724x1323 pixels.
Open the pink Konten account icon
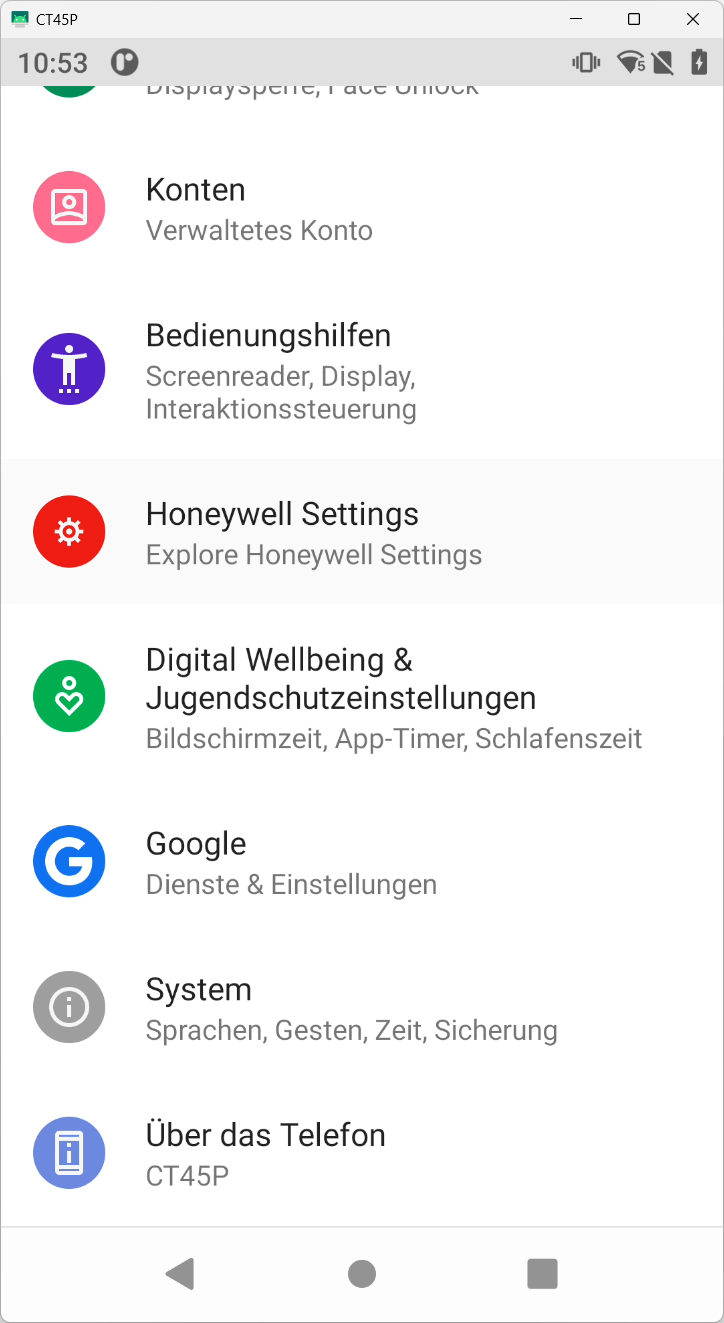point(69,207)
